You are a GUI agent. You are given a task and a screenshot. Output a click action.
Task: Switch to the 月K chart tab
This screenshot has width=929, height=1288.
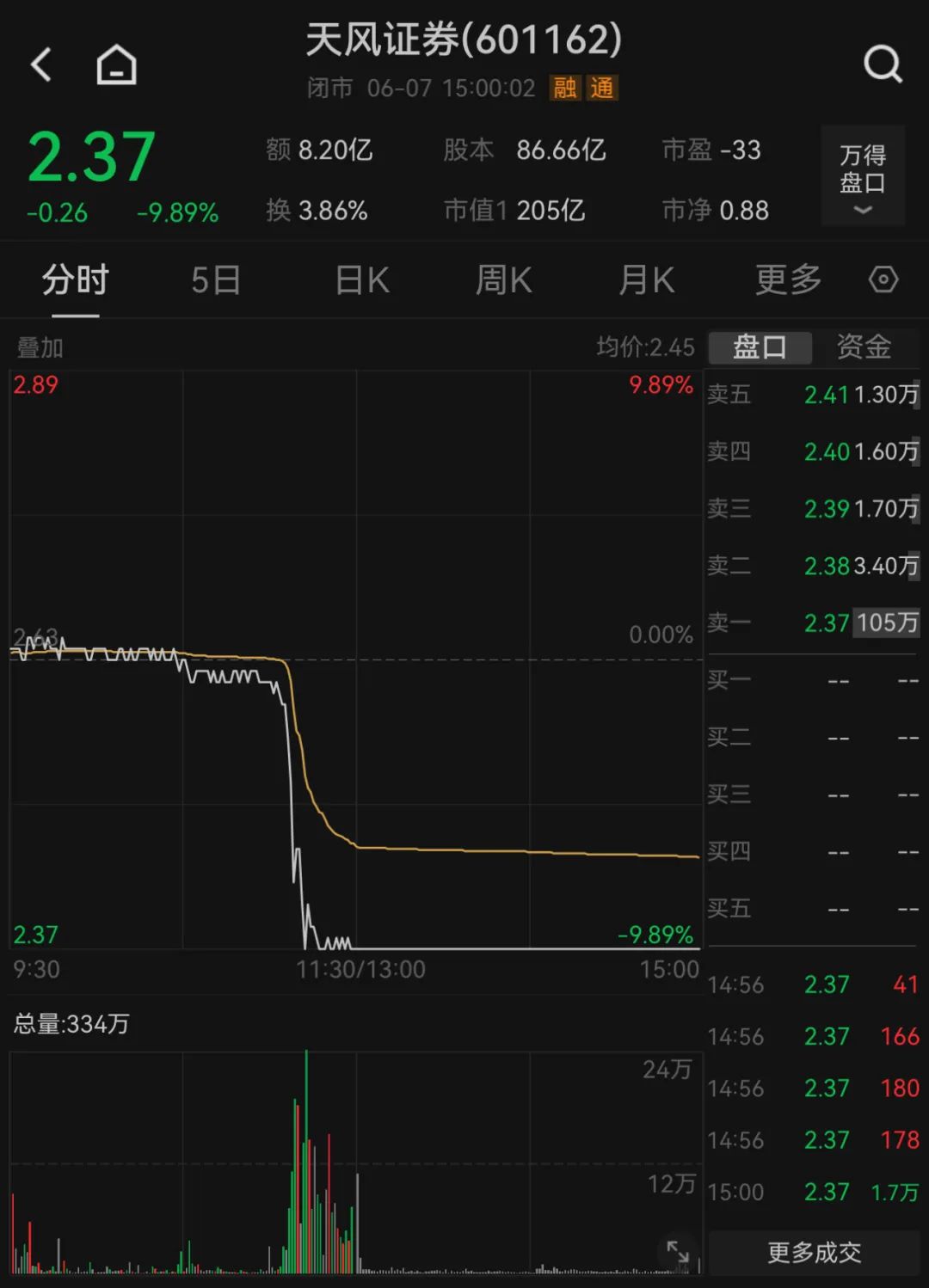click(x=646, y=280)
